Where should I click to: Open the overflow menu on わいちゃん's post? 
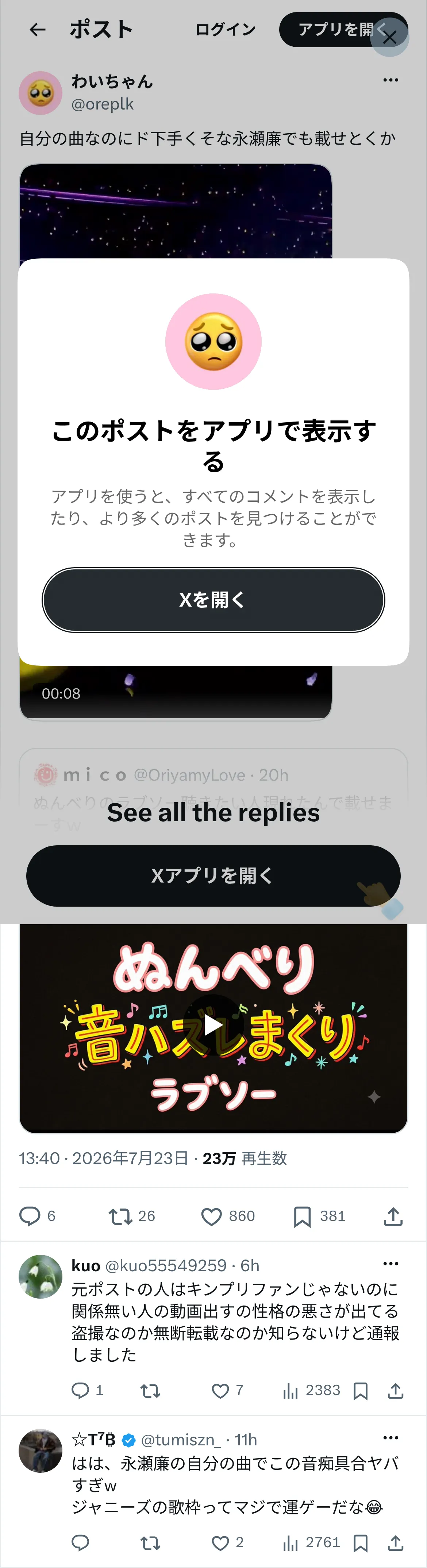391,80
